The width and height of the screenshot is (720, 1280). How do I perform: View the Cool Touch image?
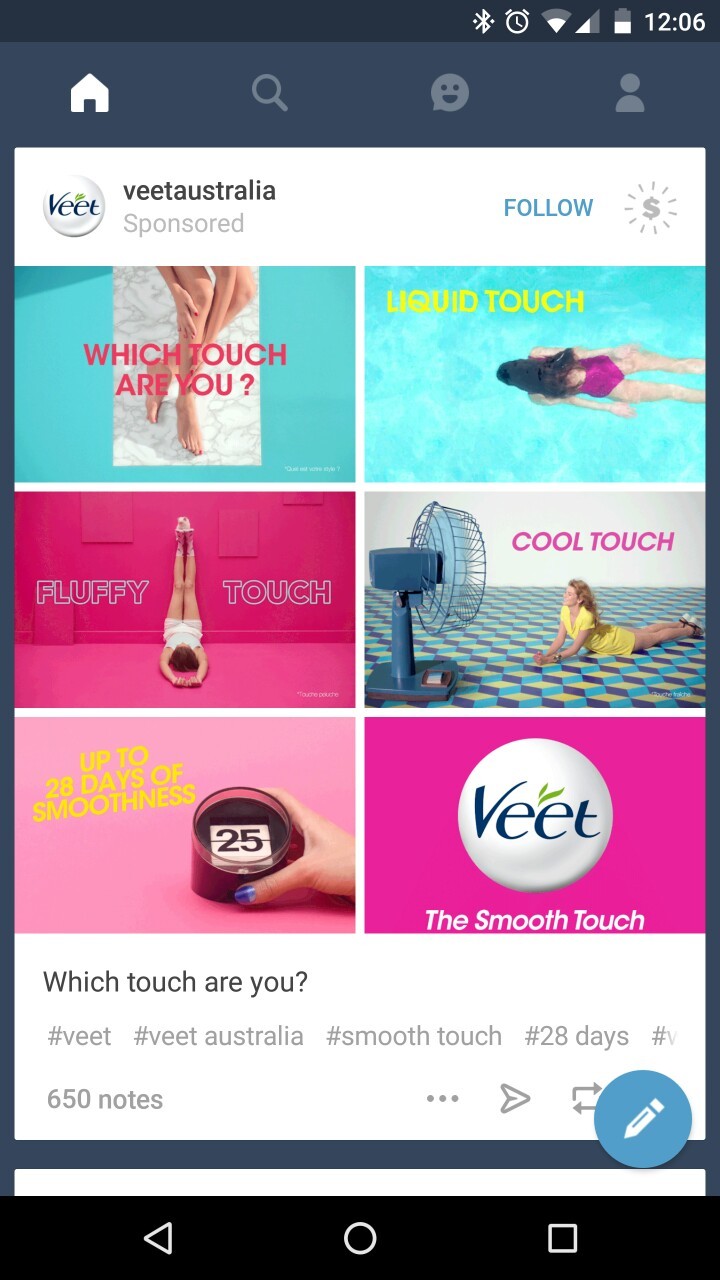534,599
